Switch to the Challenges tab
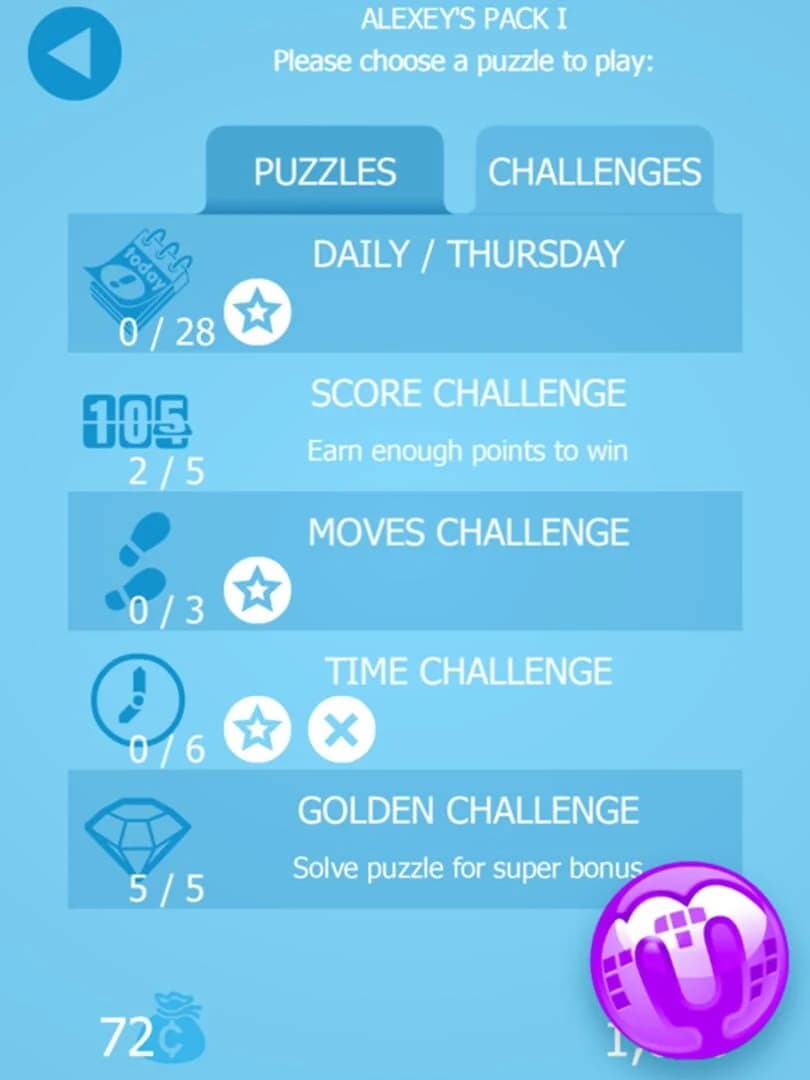The image size is (810, 1080). 594,172
